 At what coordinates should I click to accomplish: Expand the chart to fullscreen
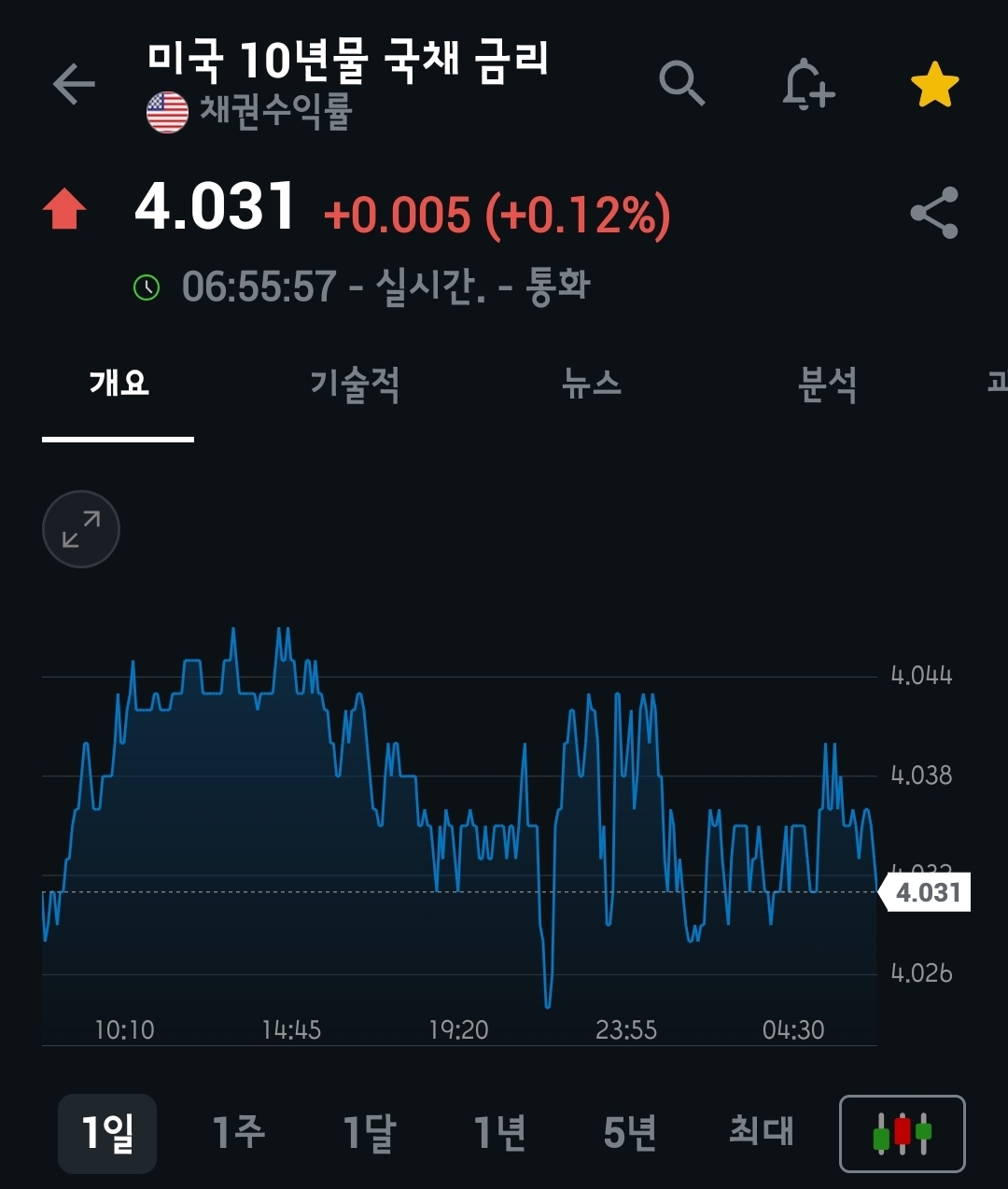[x=81, y=529]
